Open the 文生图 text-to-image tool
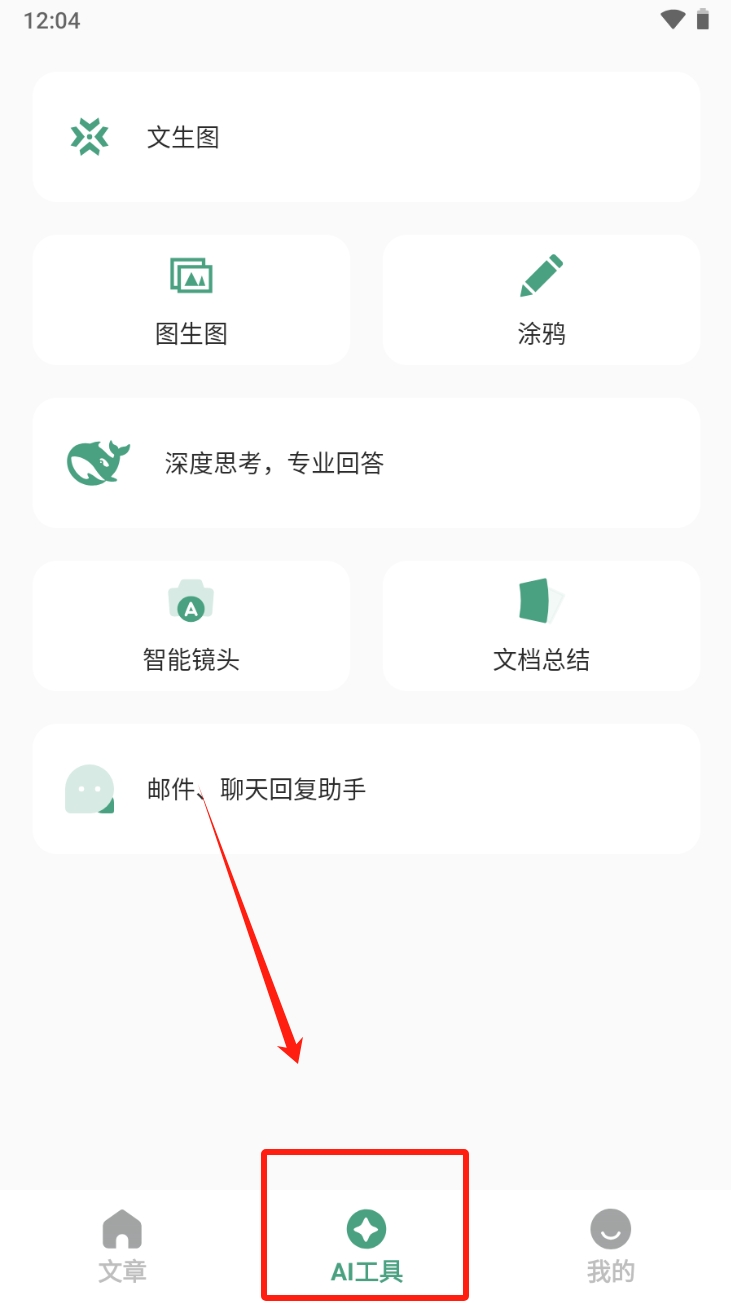This screenshot has height=1303, width=731. [x=365, y=137]
